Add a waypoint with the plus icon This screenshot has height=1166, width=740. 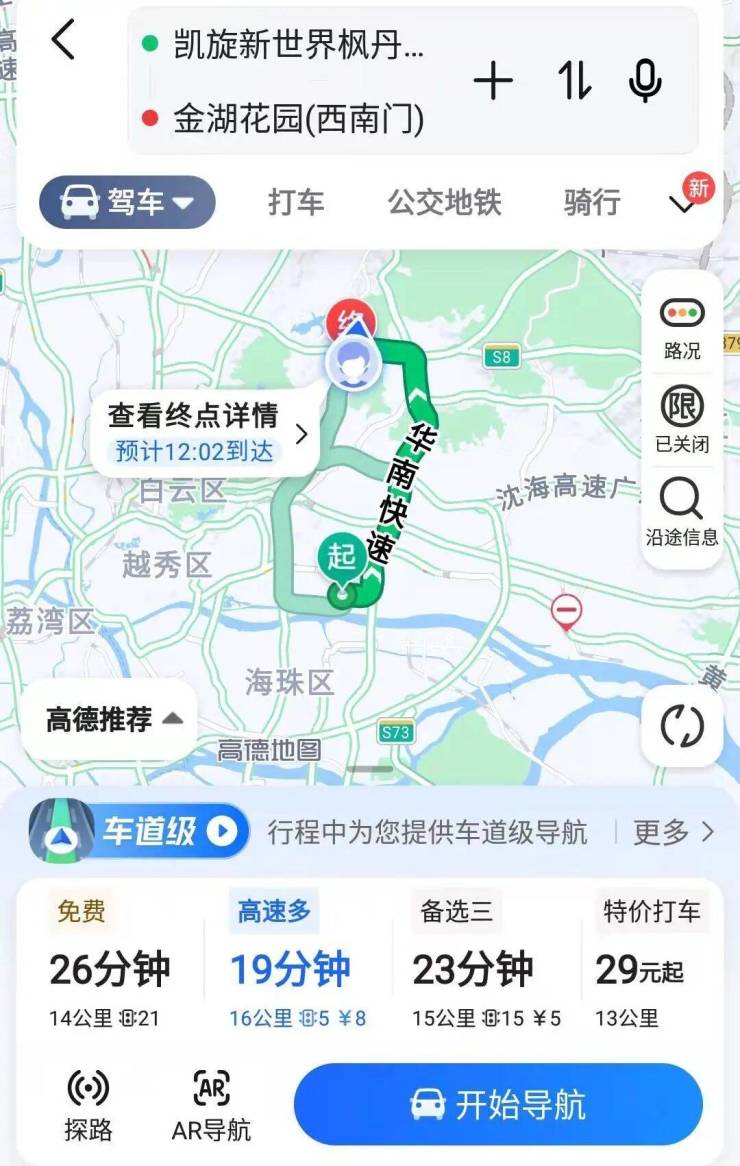coord(493,82)
